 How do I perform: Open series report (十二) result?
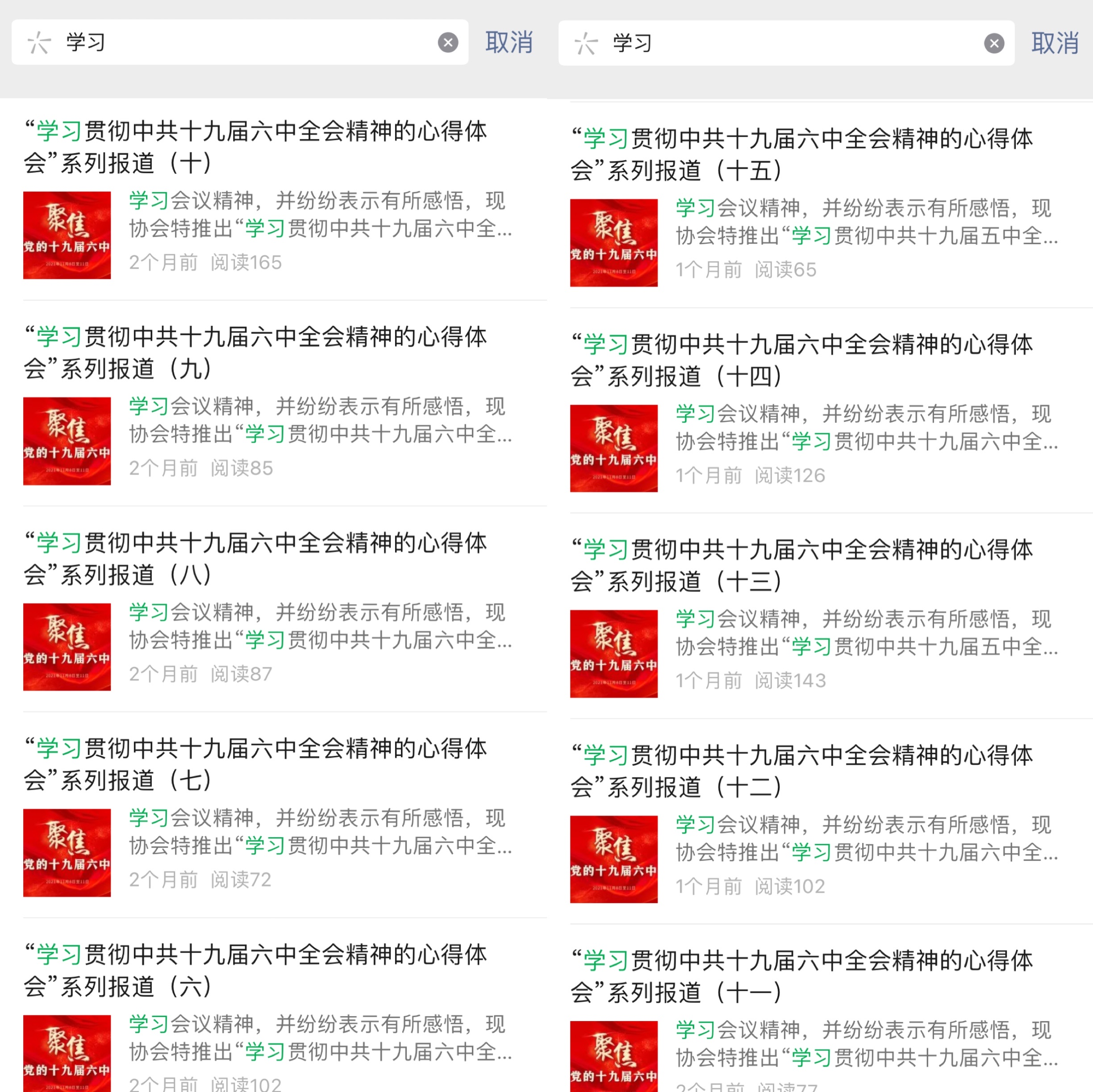pos(801,771)
